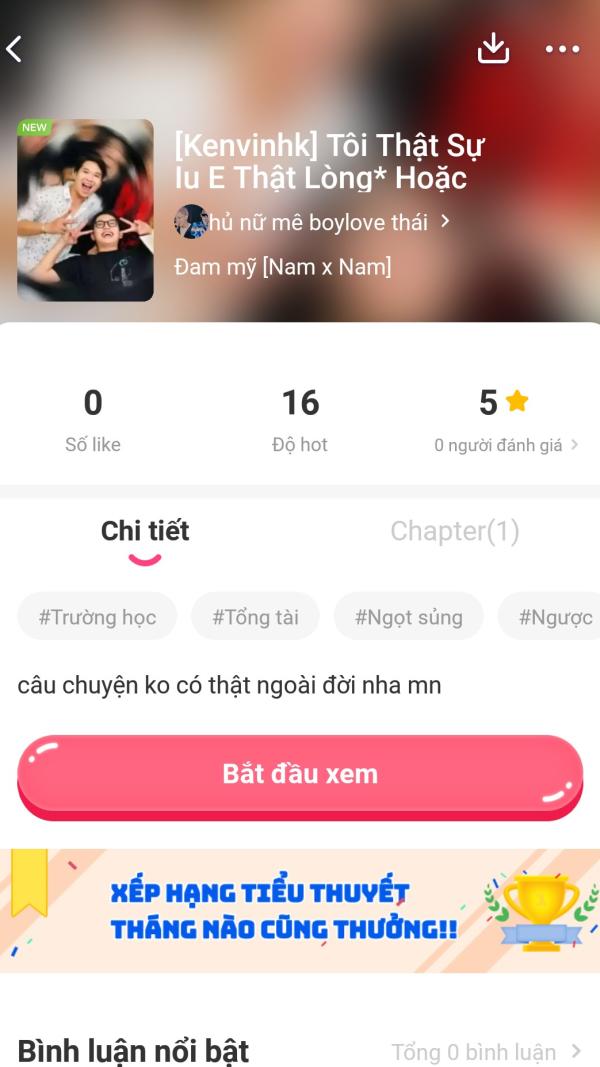Open the Xếp hạng tiểu thuyết banner
This screenshot has width=600, height=1067.
tap(300, 910)
